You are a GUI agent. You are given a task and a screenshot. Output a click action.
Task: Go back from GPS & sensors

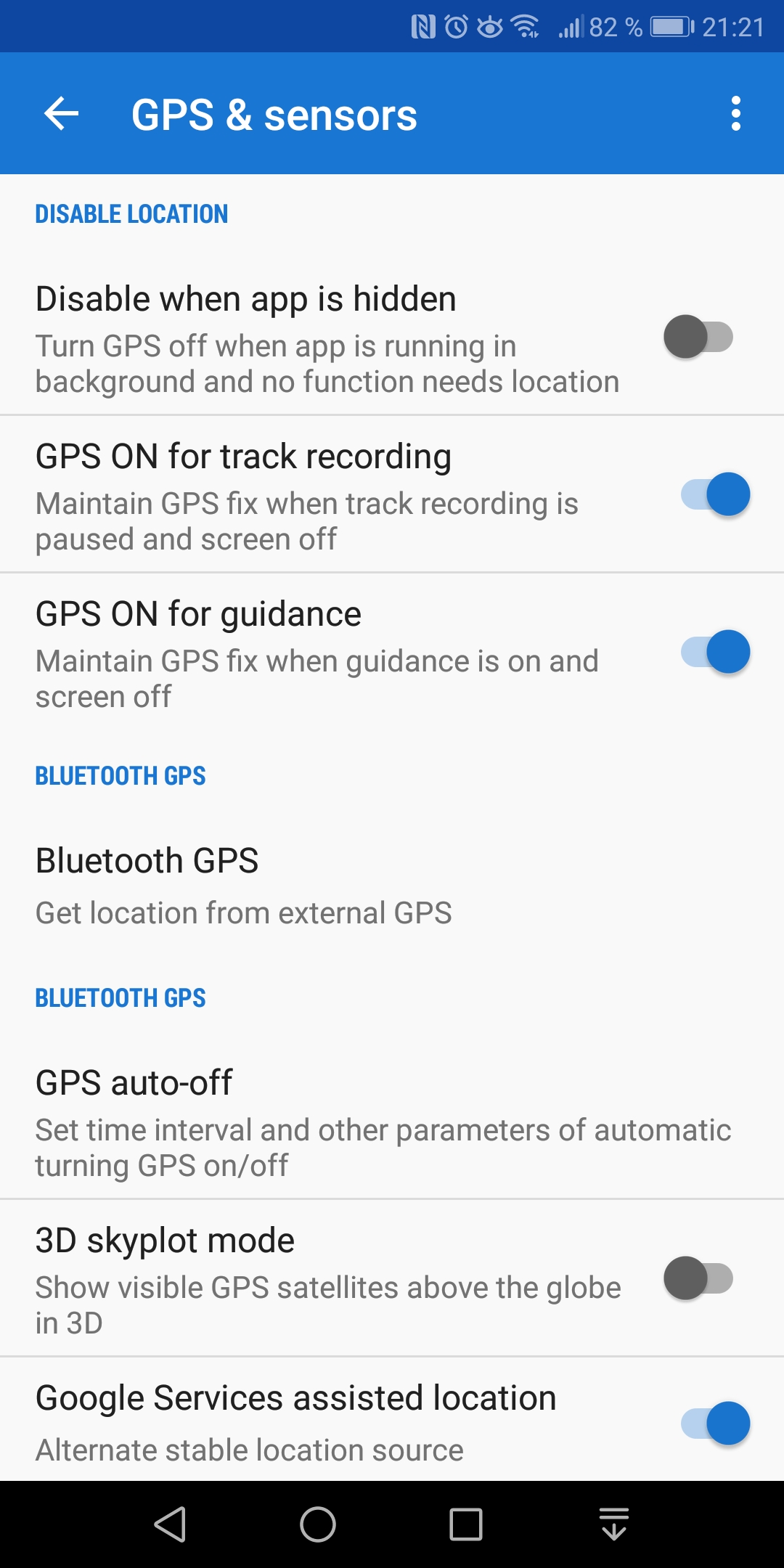click(61, 114)
